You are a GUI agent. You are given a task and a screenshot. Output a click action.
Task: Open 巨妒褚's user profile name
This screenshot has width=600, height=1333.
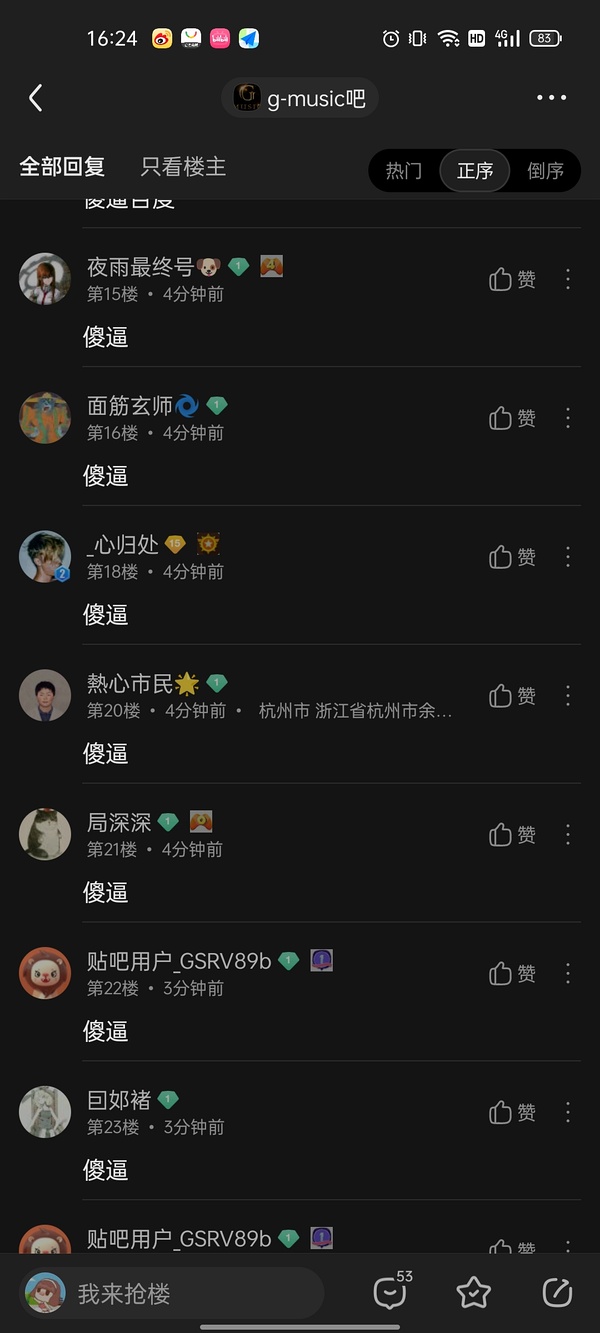coord(119,1100)
